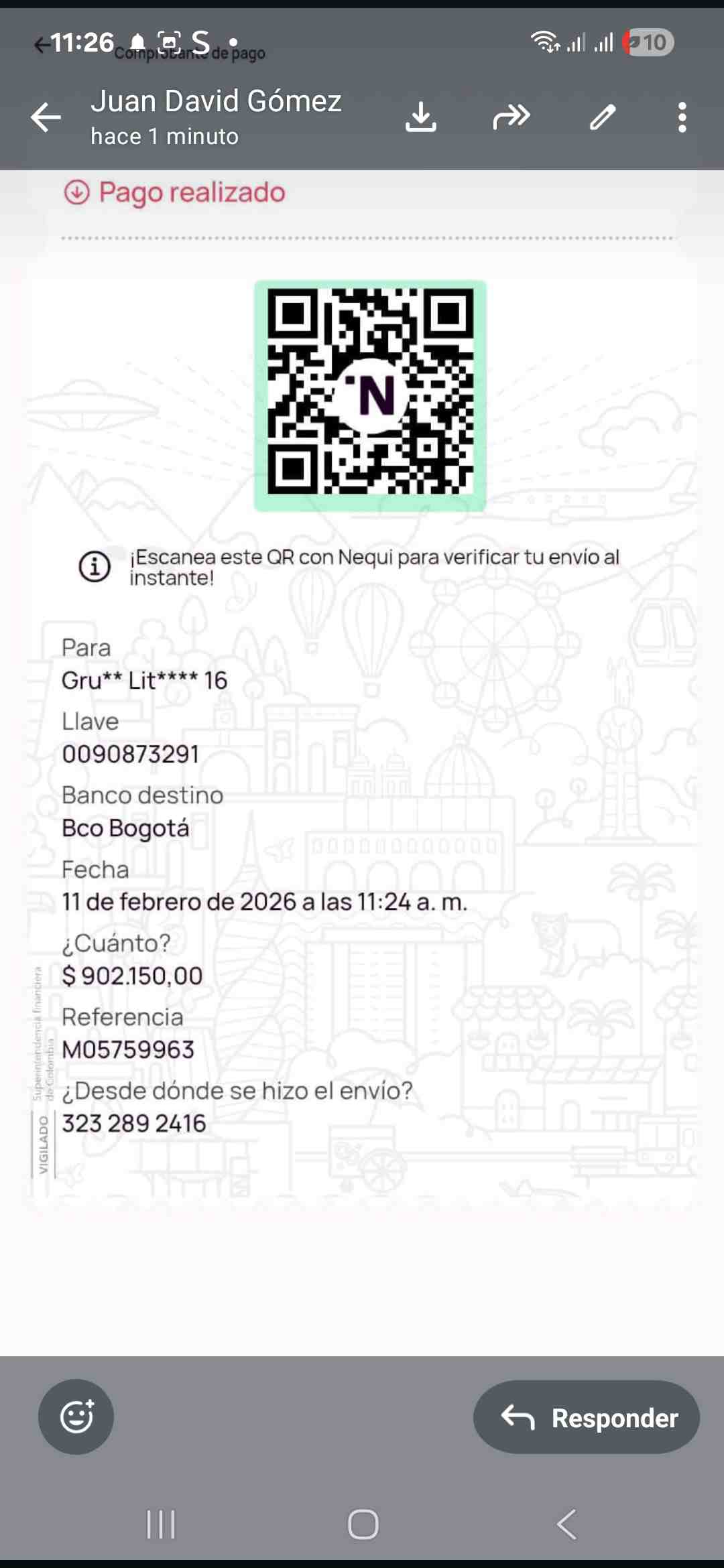724x1568 pixels.
Task: Tap the Responder button
Action: pyautogui.click(x=587, y=1417)
